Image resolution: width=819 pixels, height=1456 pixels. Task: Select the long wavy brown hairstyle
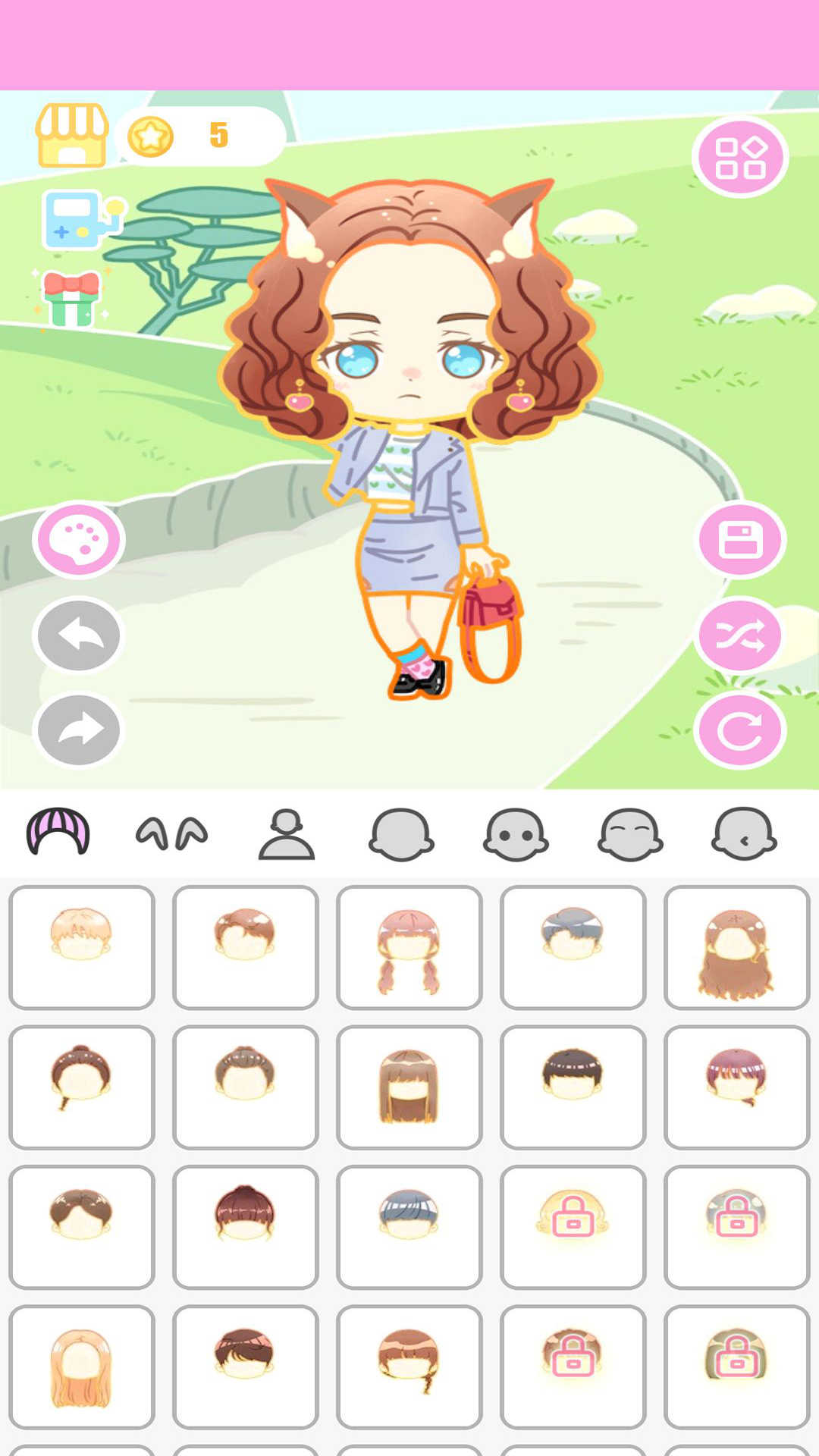click(736, 946)
